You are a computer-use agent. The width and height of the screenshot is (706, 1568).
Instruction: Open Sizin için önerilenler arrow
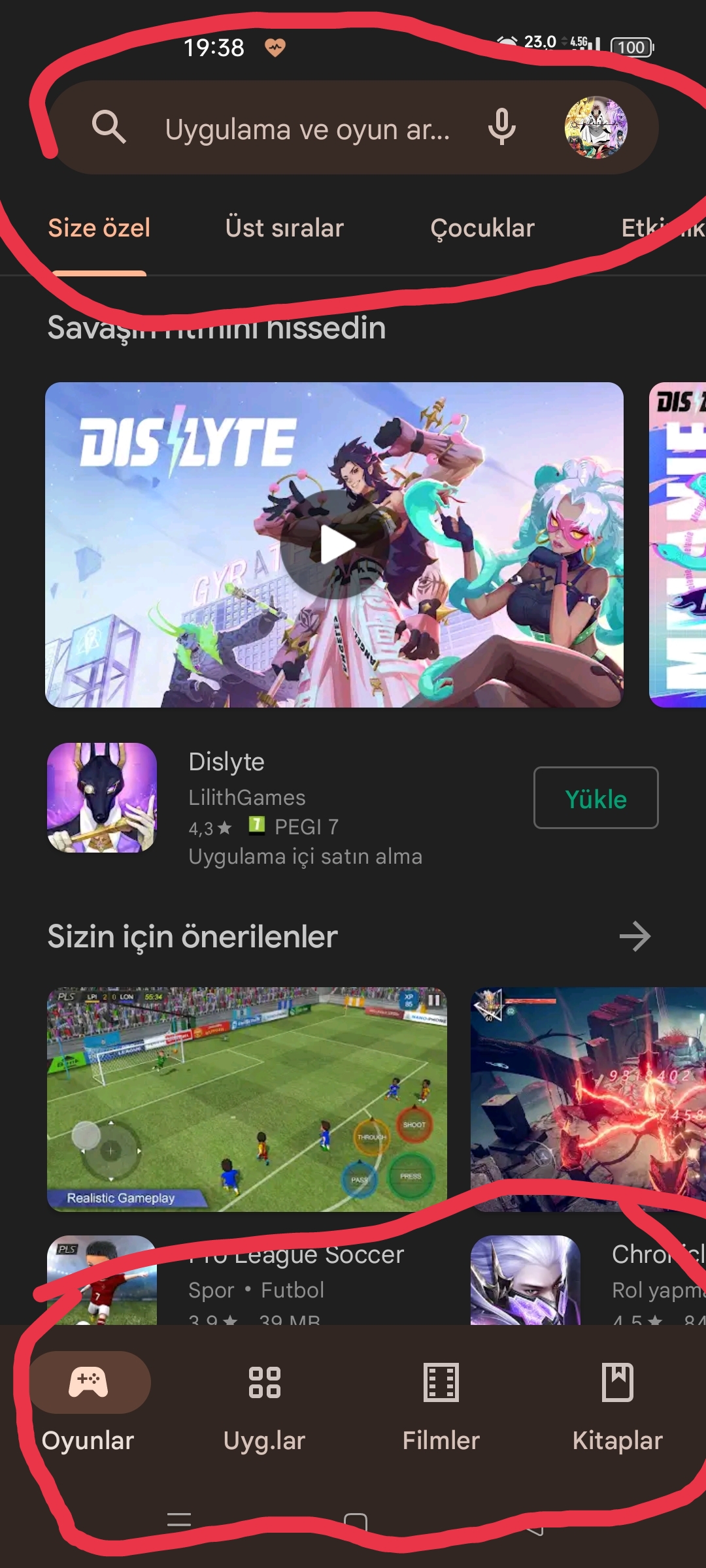(635, 936)
